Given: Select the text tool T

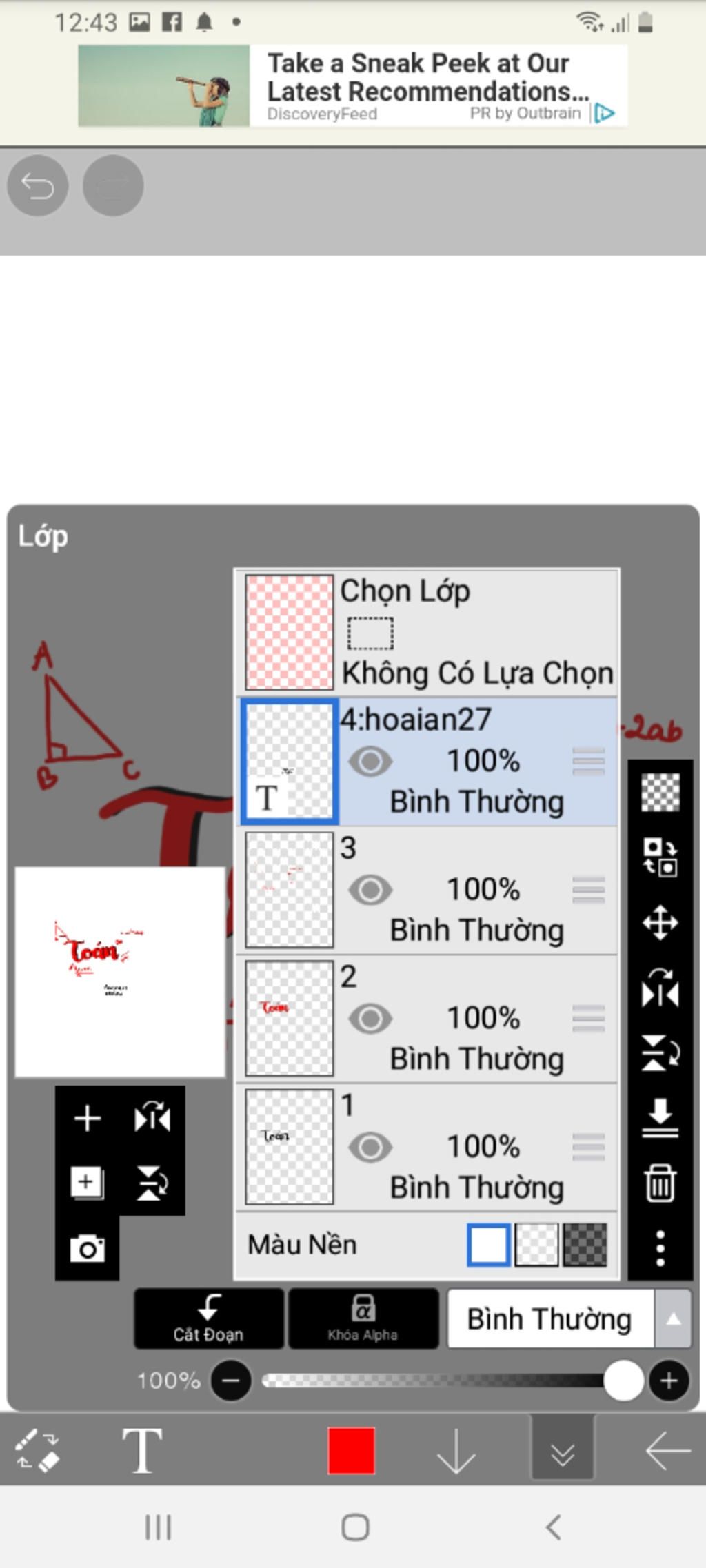Looking at the screenshot, I should [x=142, y=1450].
